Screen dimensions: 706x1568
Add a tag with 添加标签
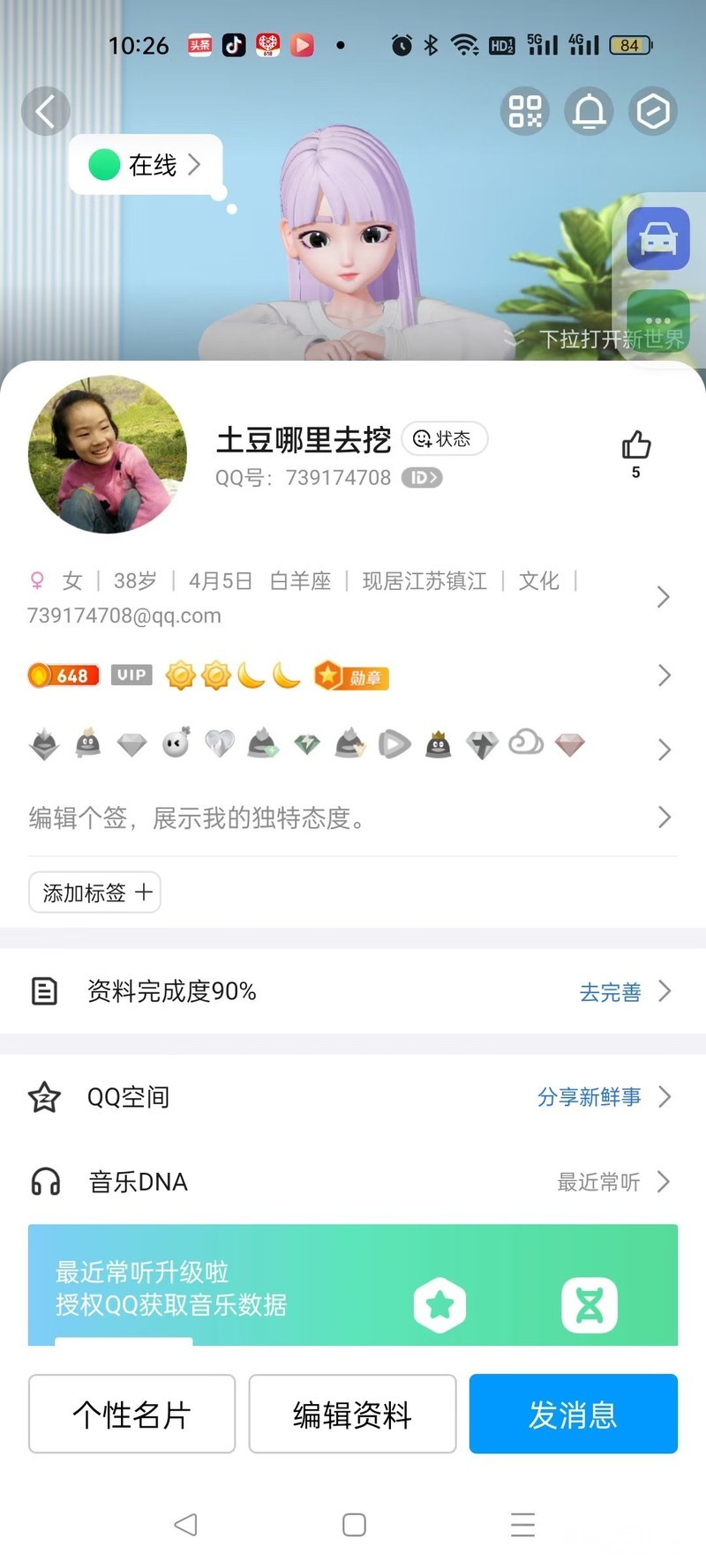[x=95, y=892]
